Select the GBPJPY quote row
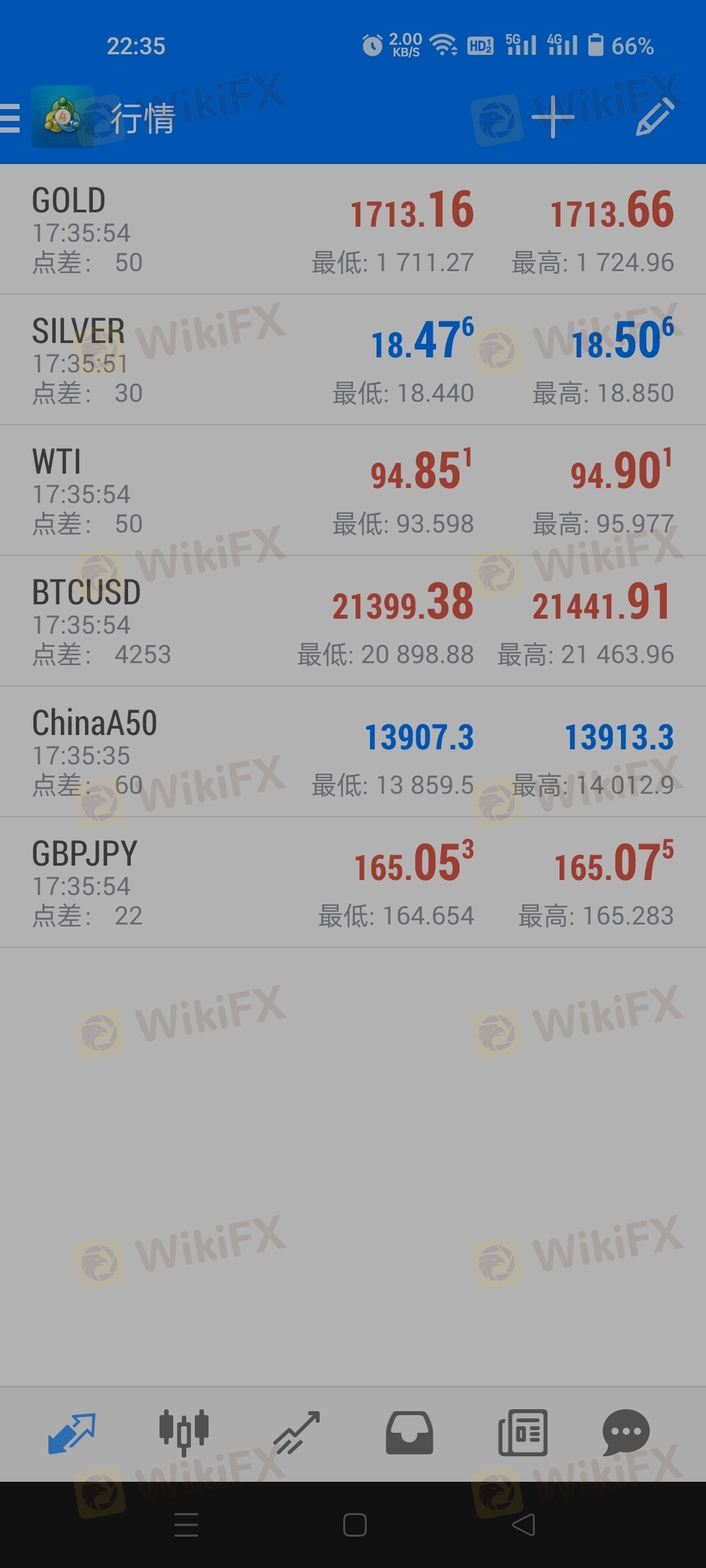Image resolution: width=706 pixels, height=1568 pixels. 353,883
